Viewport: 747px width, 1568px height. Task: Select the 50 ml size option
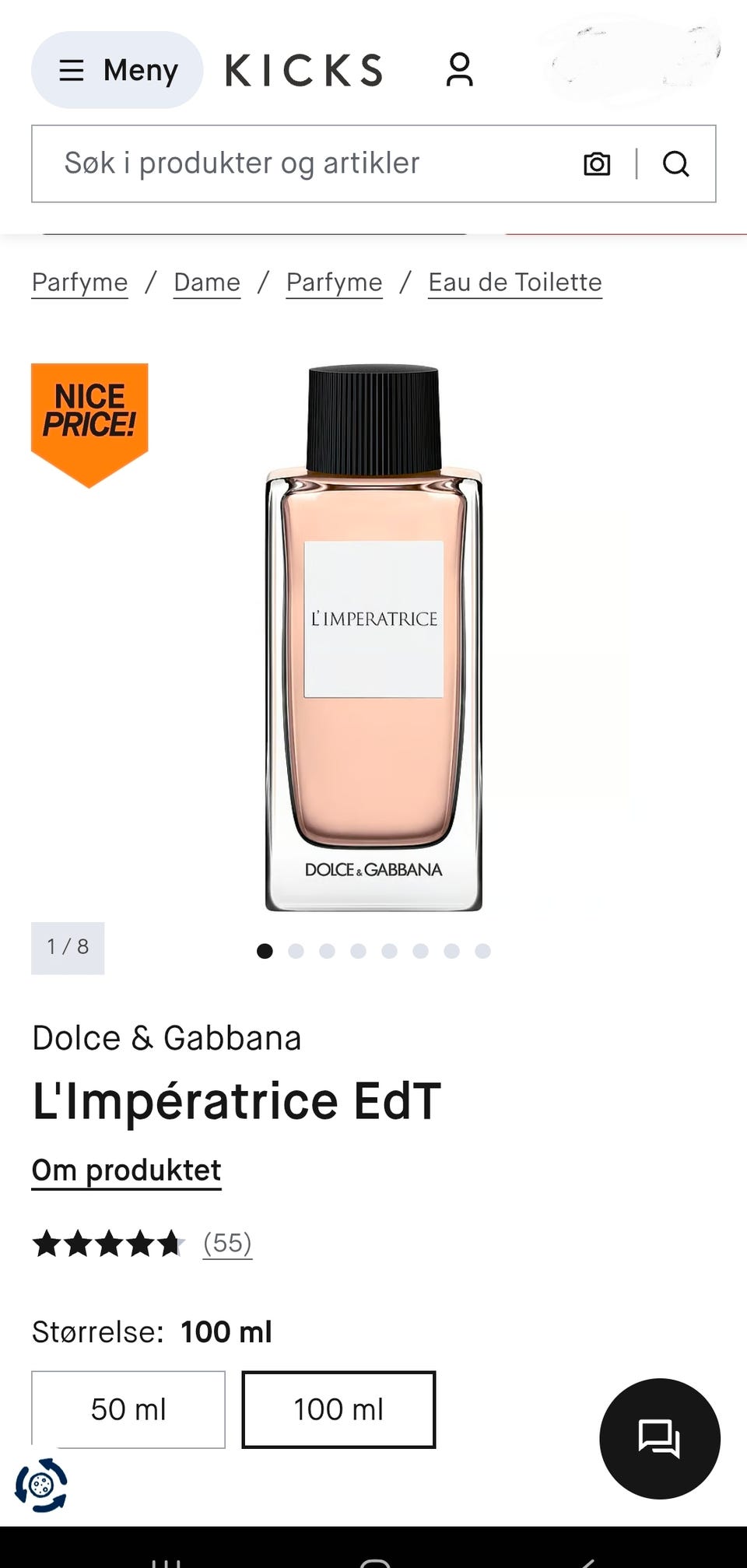coord(128,1408)
